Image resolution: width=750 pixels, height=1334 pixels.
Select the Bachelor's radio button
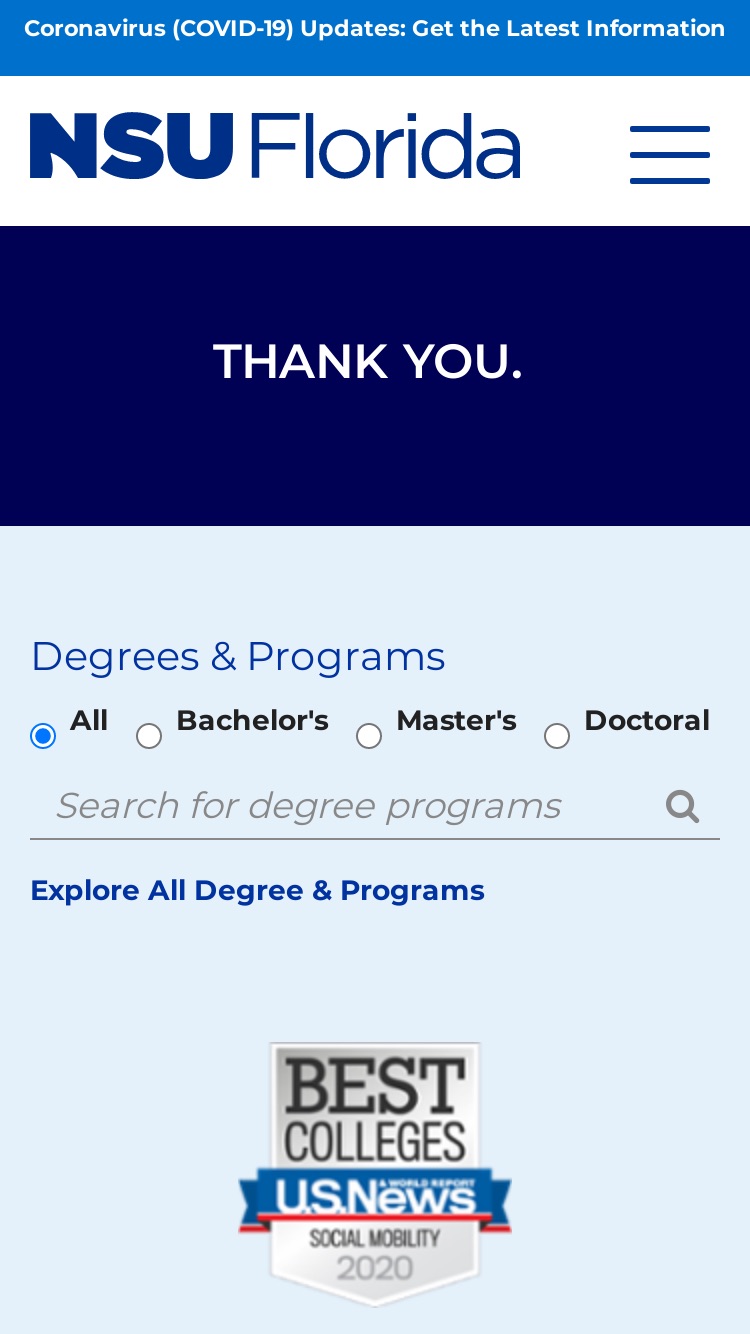pos(149,737)
